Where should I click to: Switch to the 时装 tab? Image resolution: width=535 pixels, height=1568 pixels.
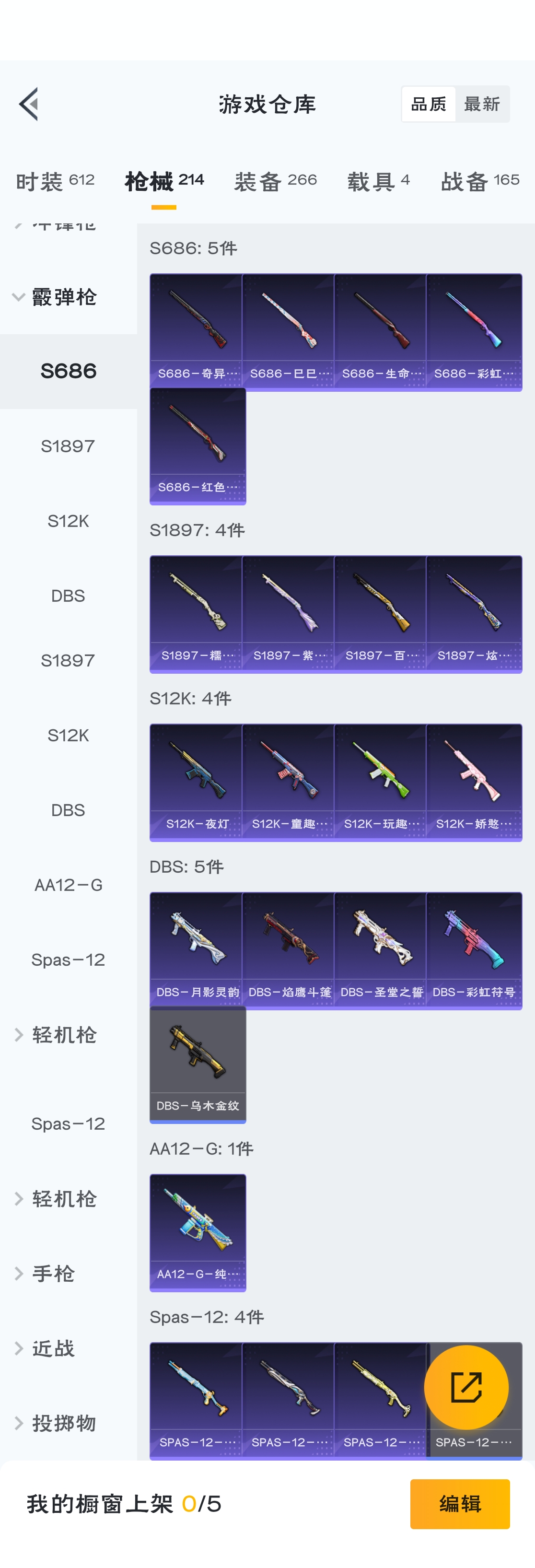click(x=55, y=181)
